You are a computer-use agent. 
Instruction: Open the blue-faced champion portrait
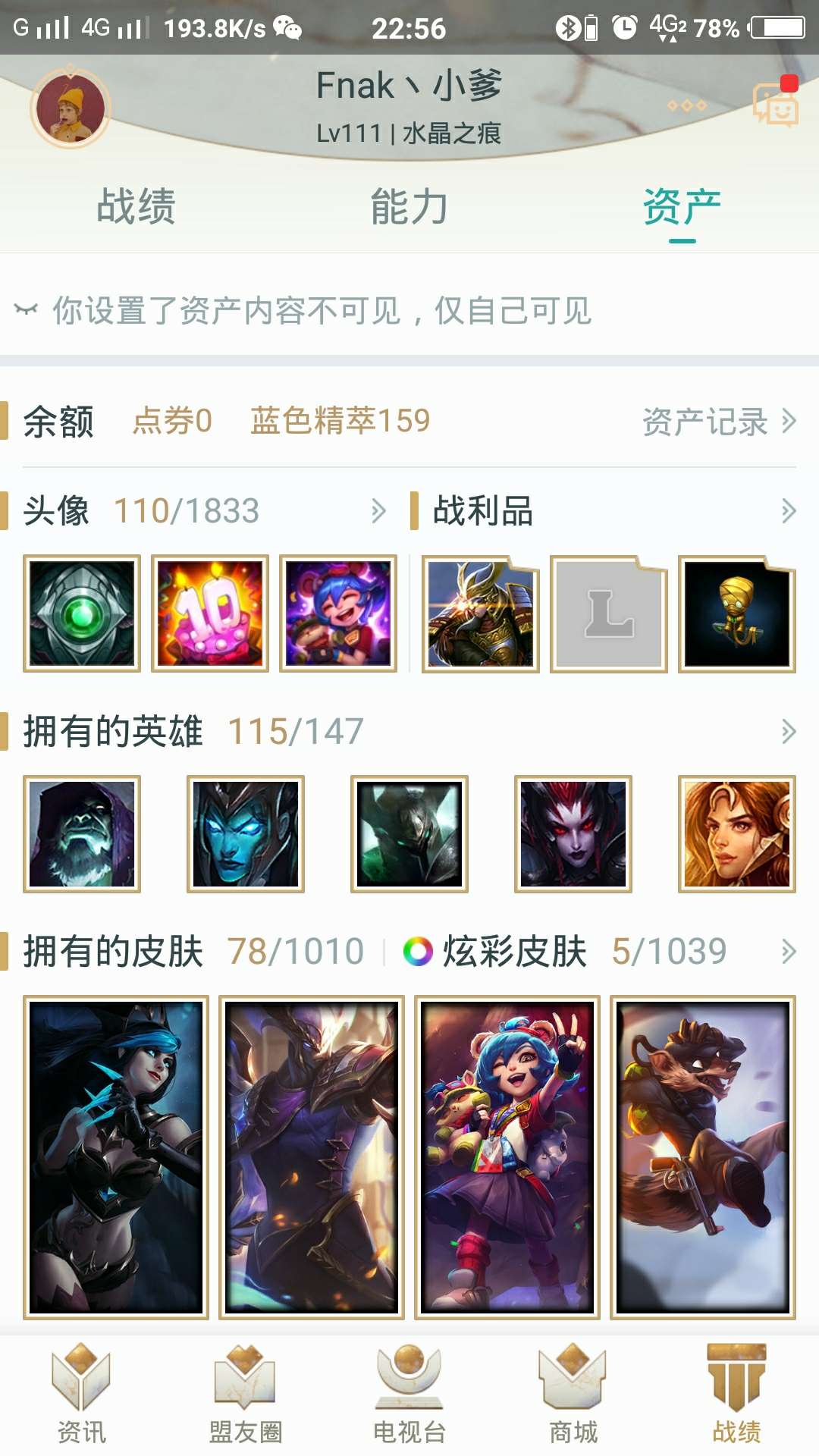246,834
